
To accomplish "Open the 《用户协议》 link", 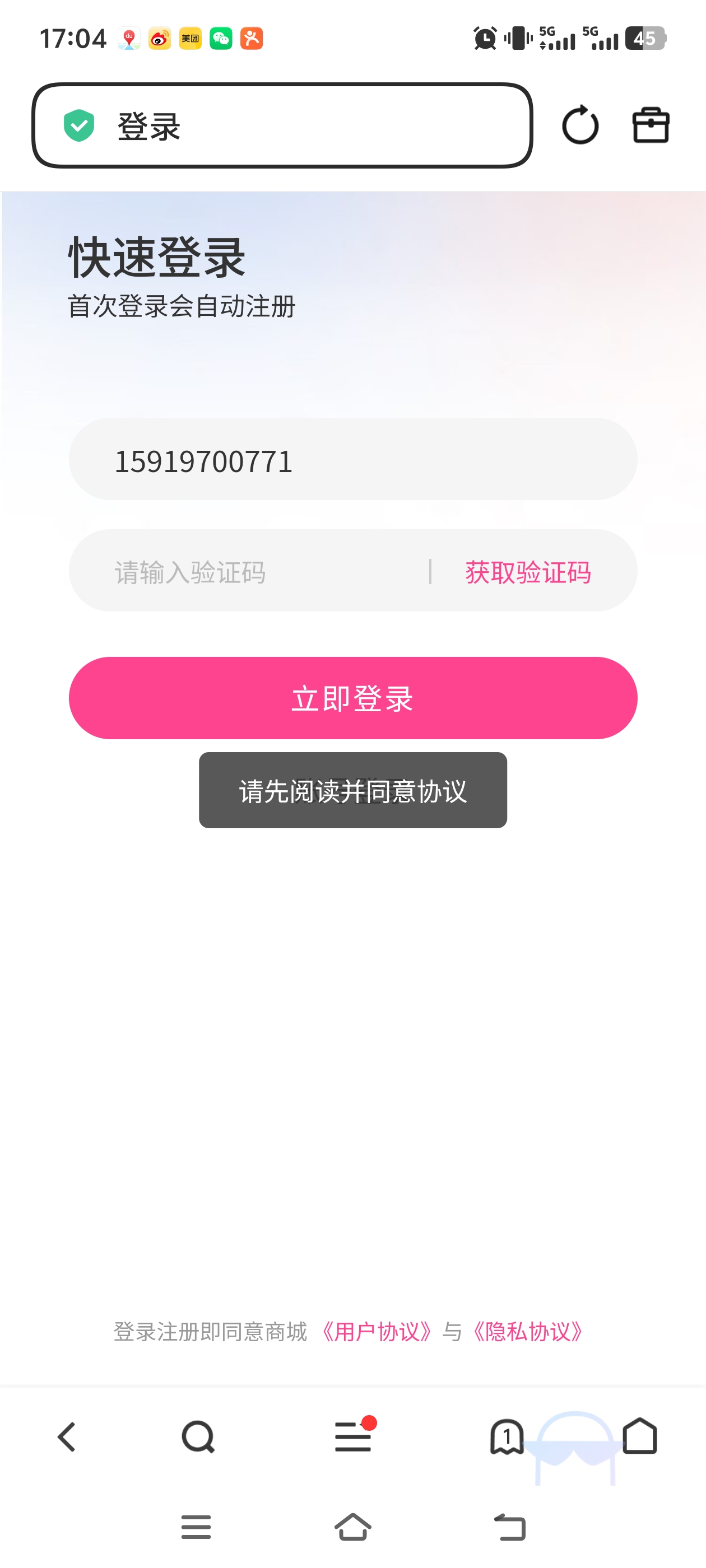I will [377, 1332].
